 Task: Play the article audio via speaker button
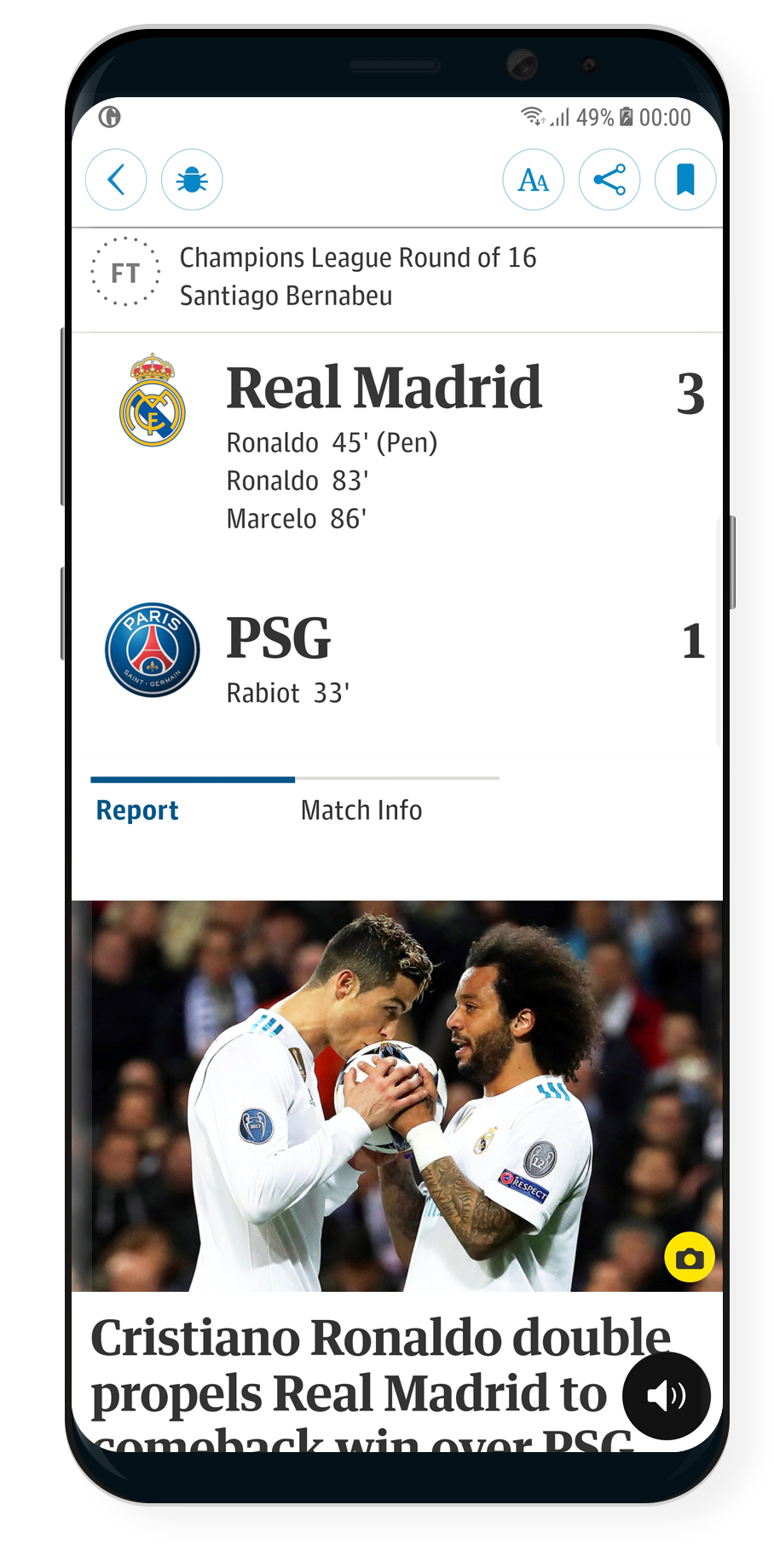pyautogui.click(x=667, y=1396)
